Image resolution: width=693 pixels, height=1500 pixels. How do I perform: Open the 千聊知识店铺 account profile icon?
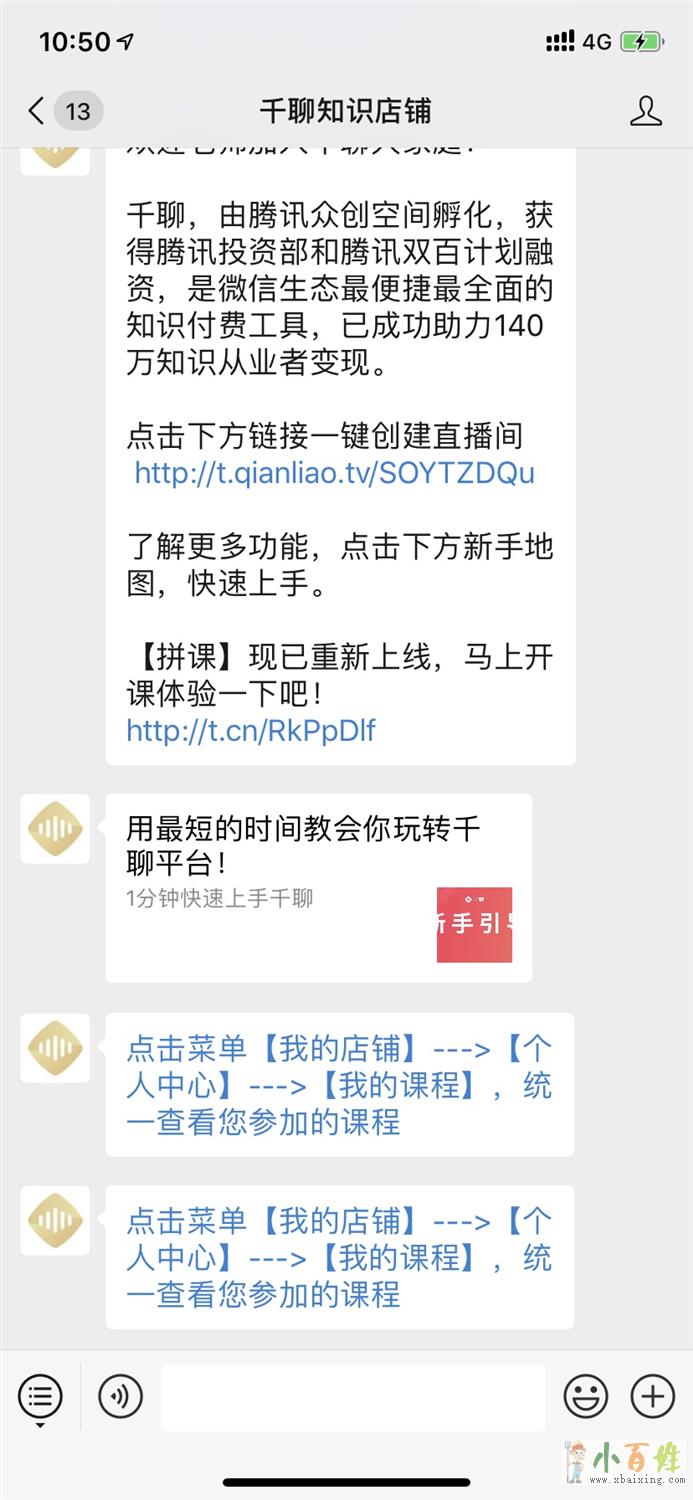[646, 111]
